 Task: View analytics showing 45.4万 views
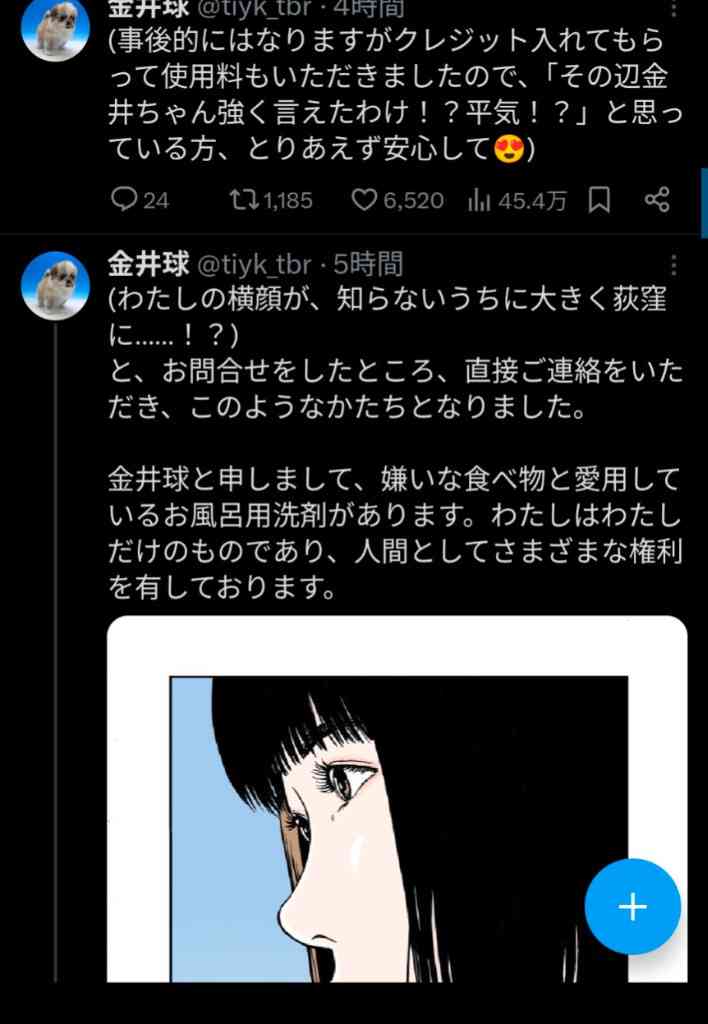(480, 200)
